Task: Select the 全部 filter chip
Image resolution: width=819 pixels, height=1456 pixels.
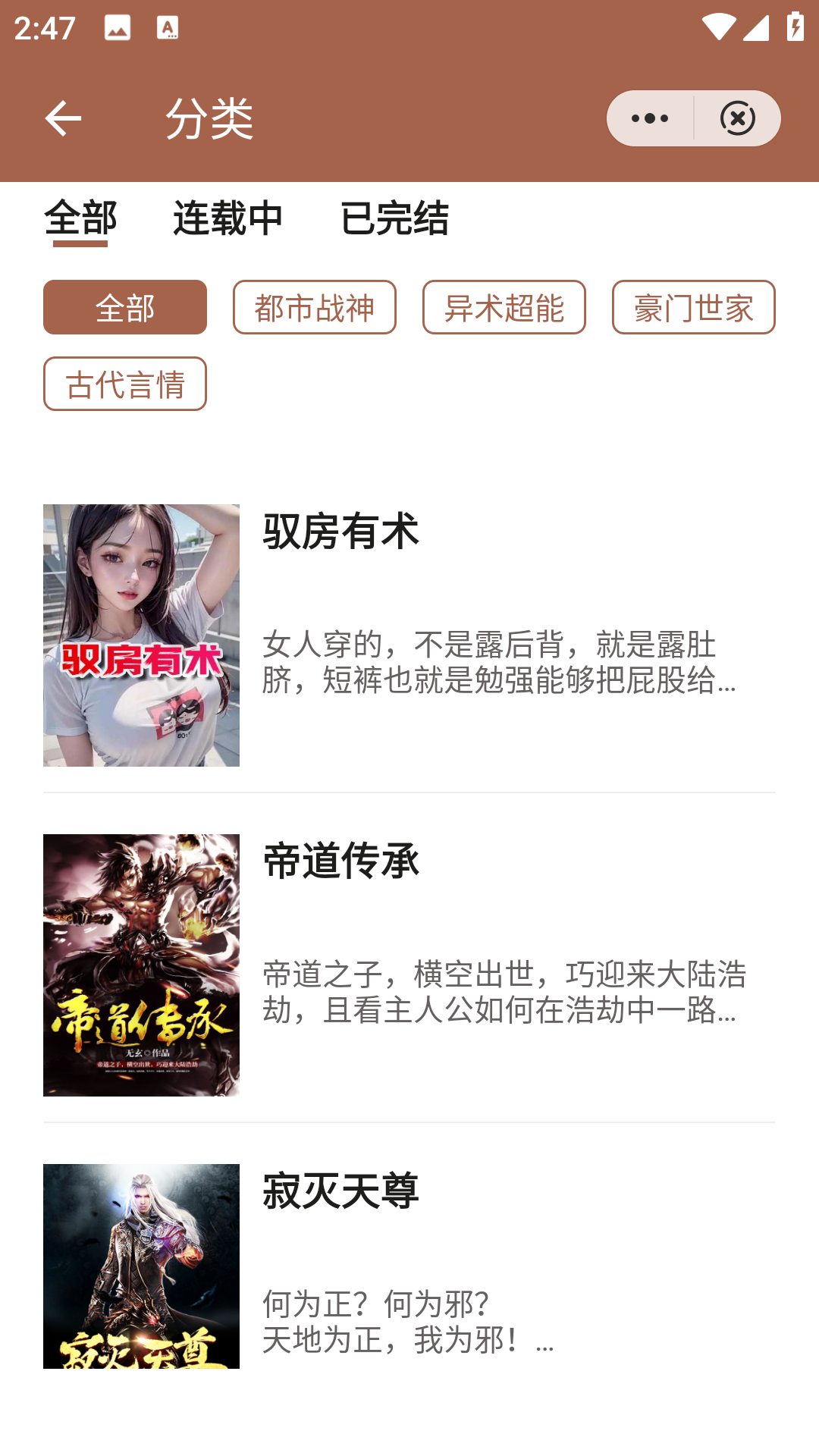Action: coord(124,307)
